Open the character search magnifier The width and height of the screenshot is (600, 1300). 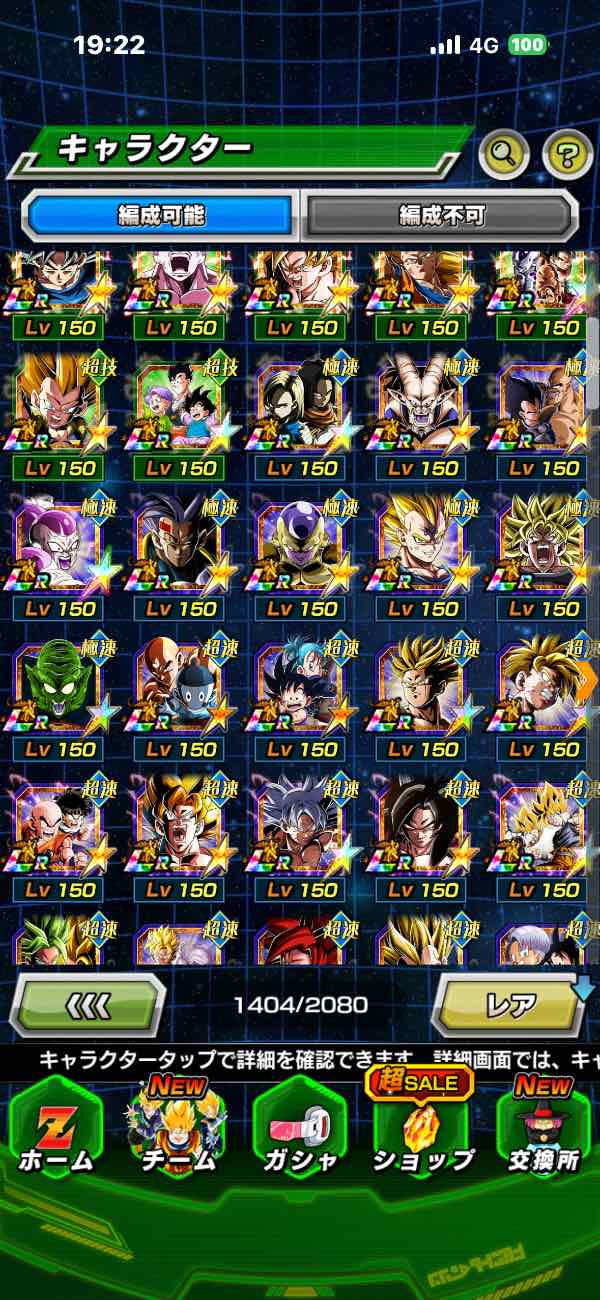coord(504,153)
